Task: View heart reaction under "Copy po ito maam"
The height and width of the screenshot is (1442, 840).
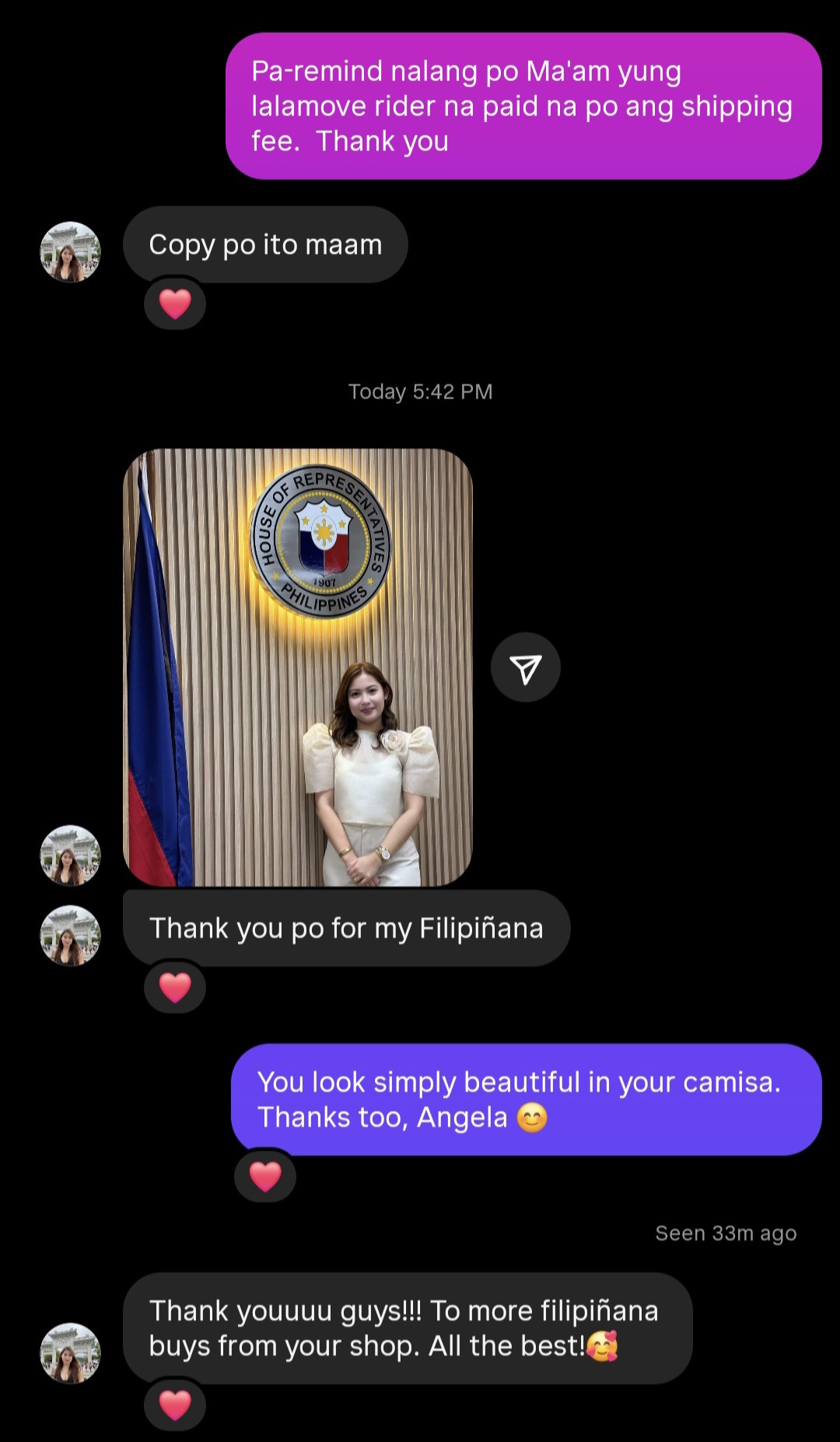Action: pyautogui.click(x=175, y=303)
